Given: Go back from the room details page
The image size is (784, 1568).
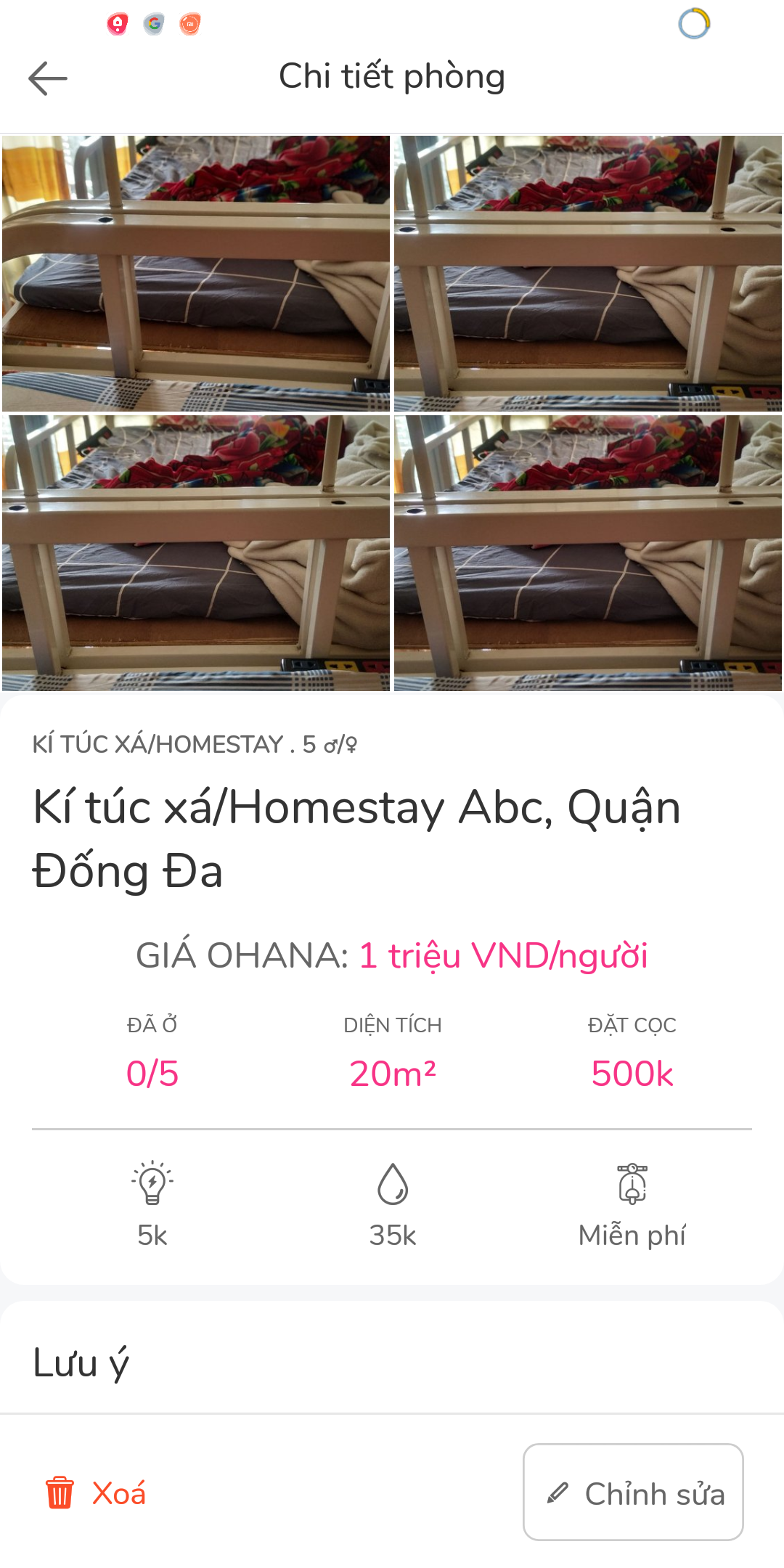Looking at the screenshot, I should point(48,78).
